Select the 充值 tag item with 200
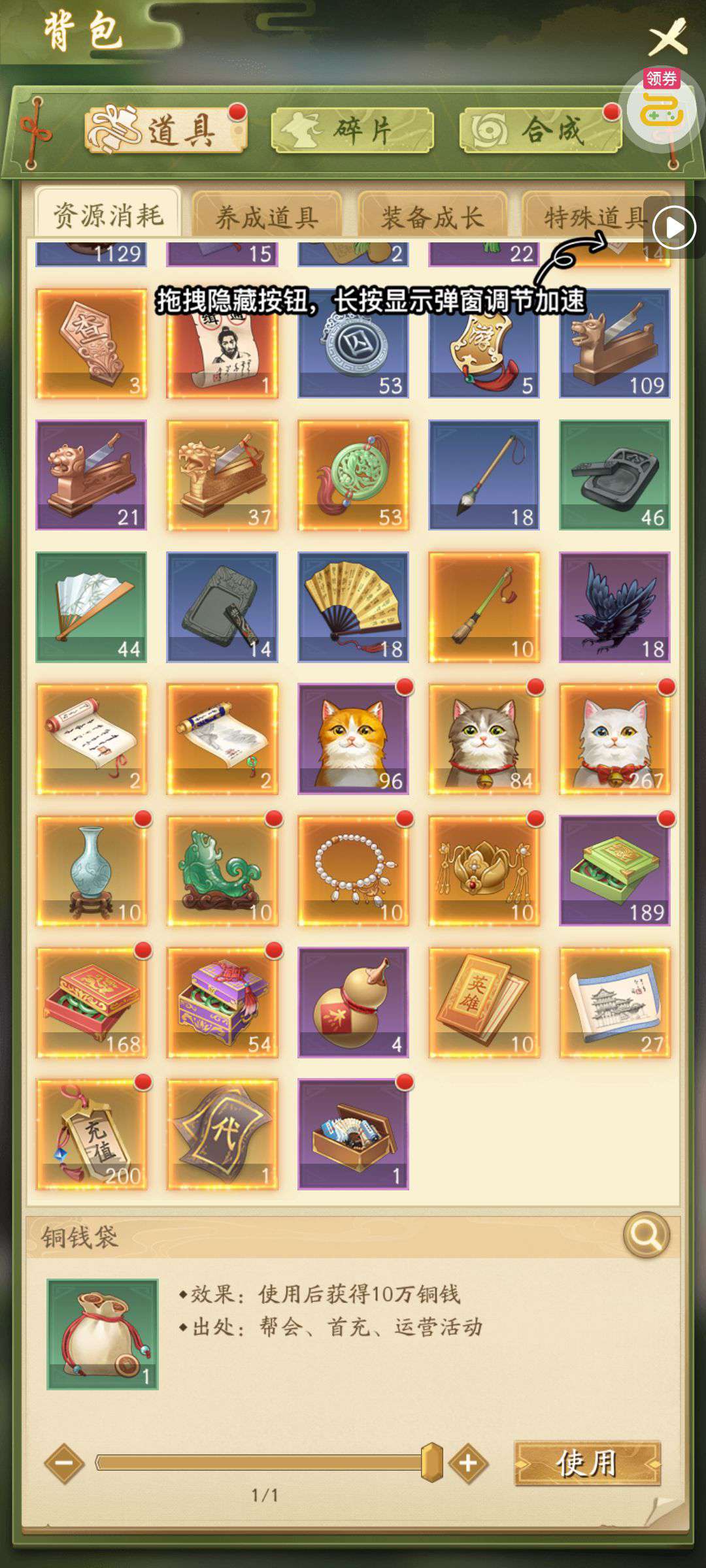Viewport: 706px width, 1568px height. 92,1134
